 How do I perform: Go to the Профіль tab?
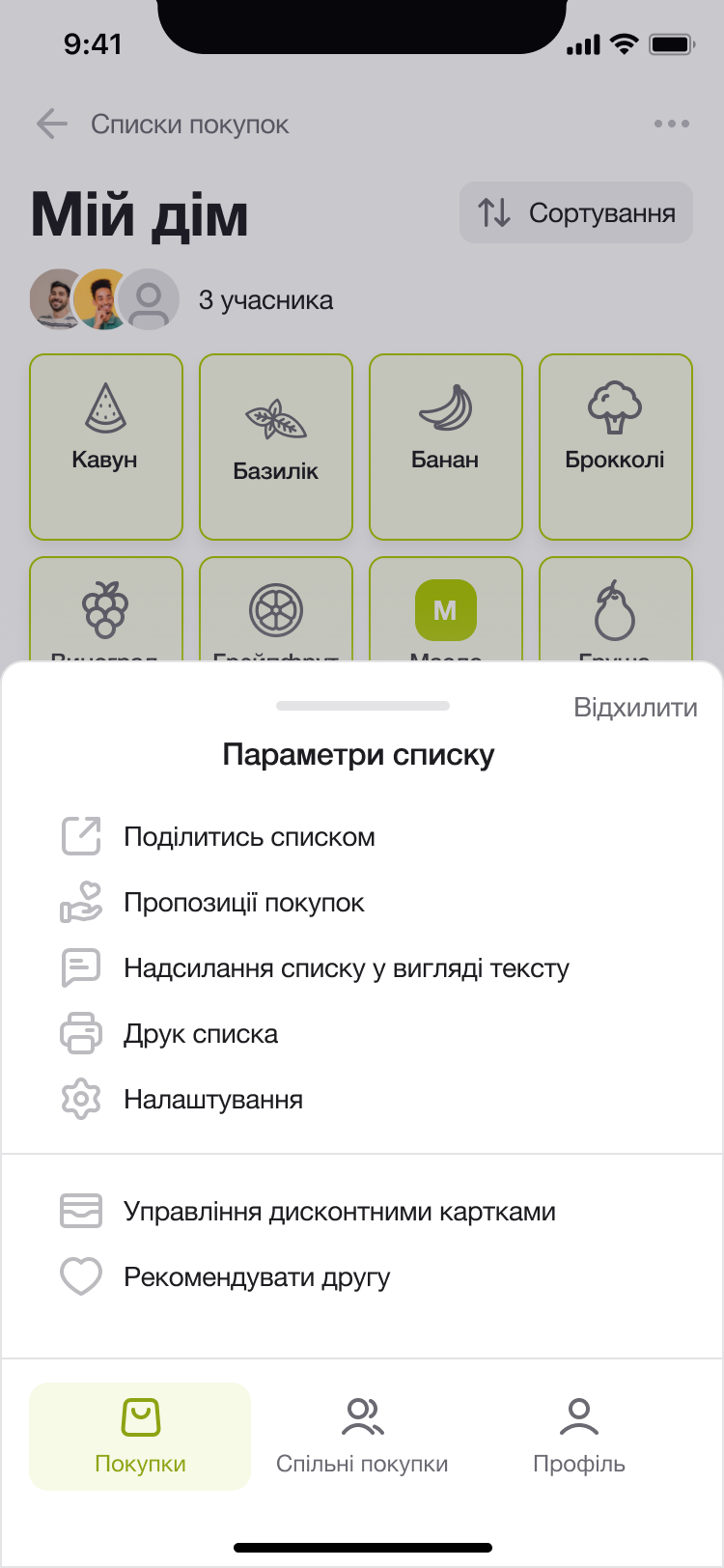coord(579,1437)
